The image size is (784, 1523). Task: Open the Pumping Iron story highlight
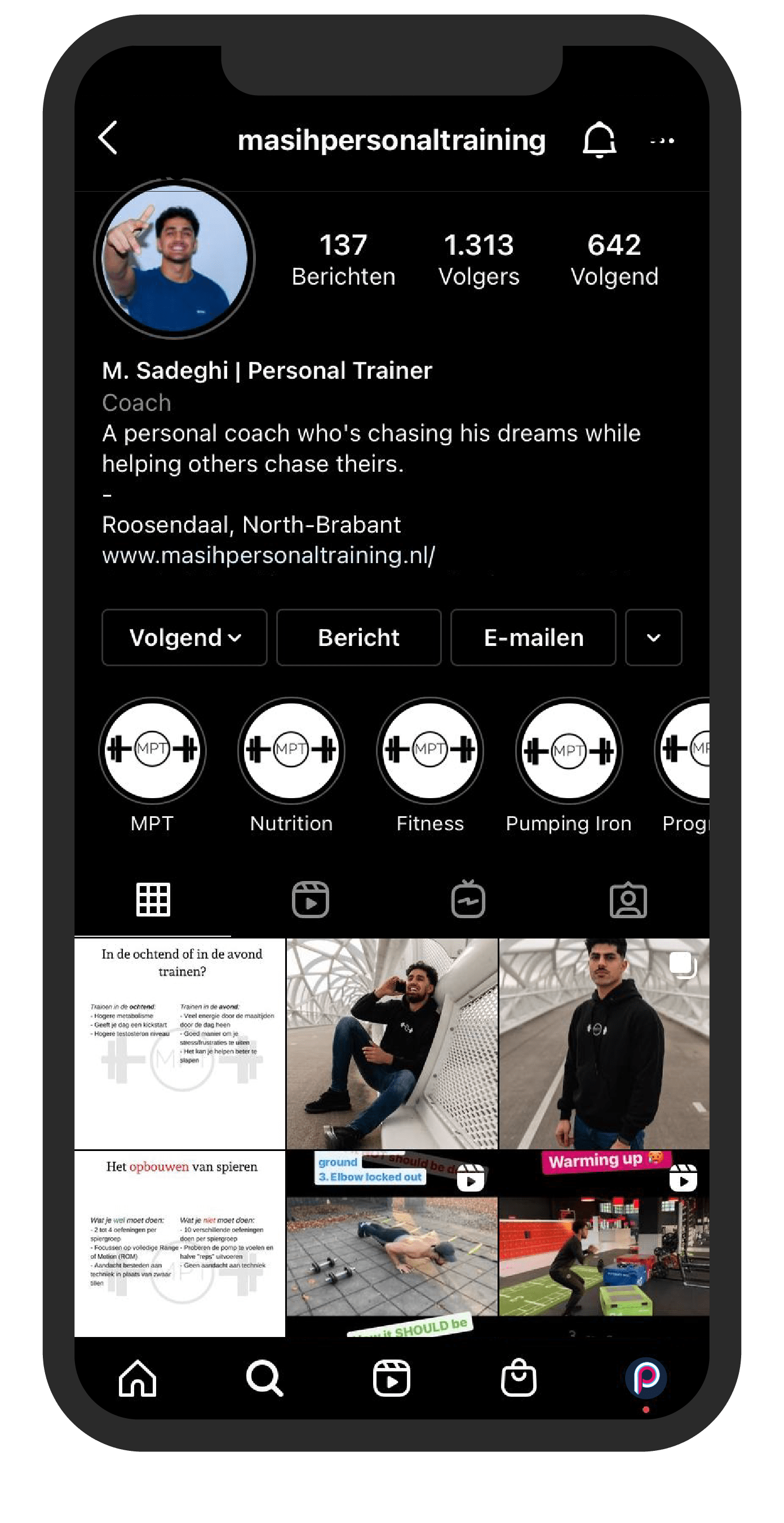(569, 765)
